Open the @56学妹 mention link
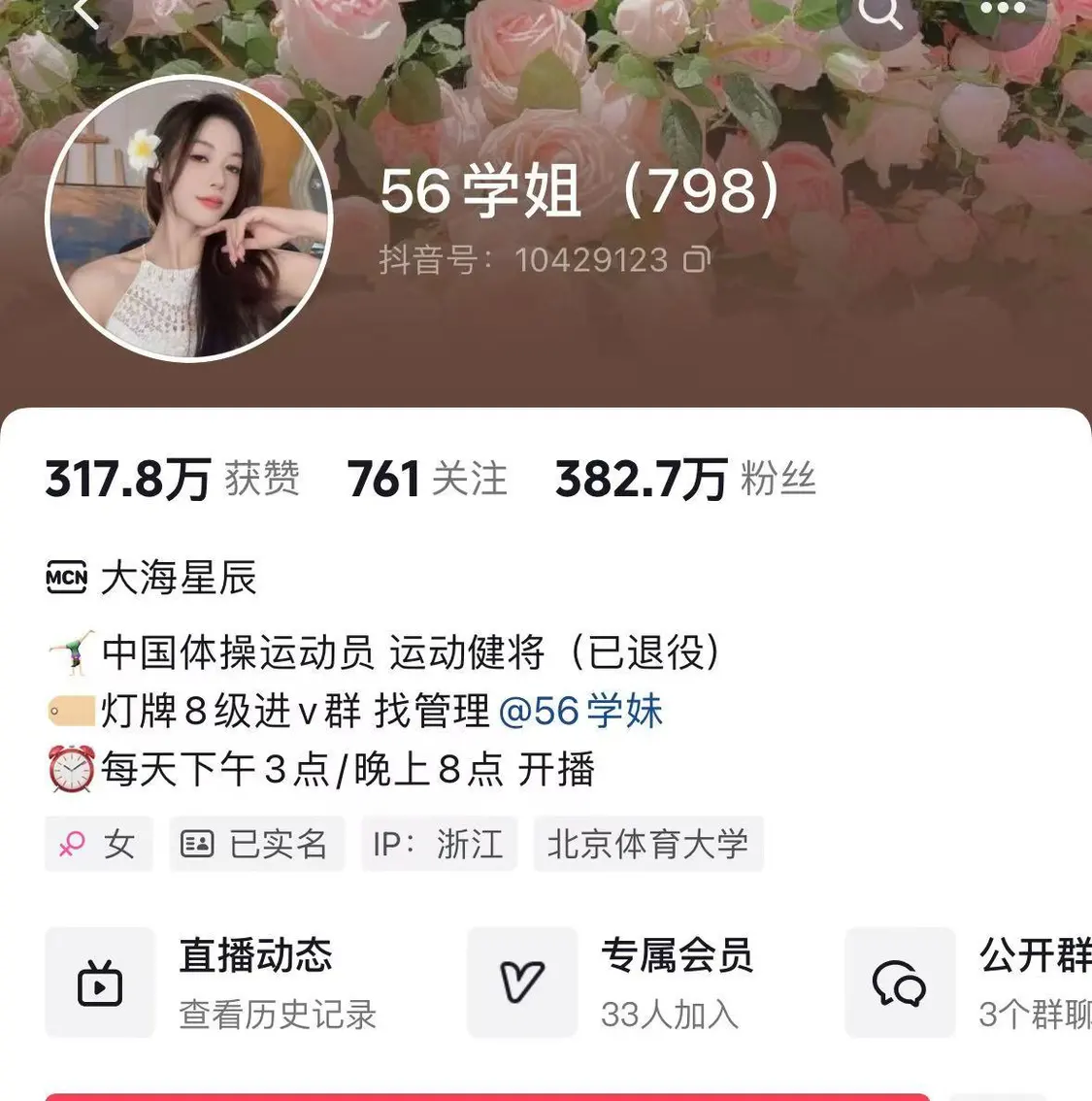Image resolution: width=1092 pixels, height=1101 pixels. point(580,712)
